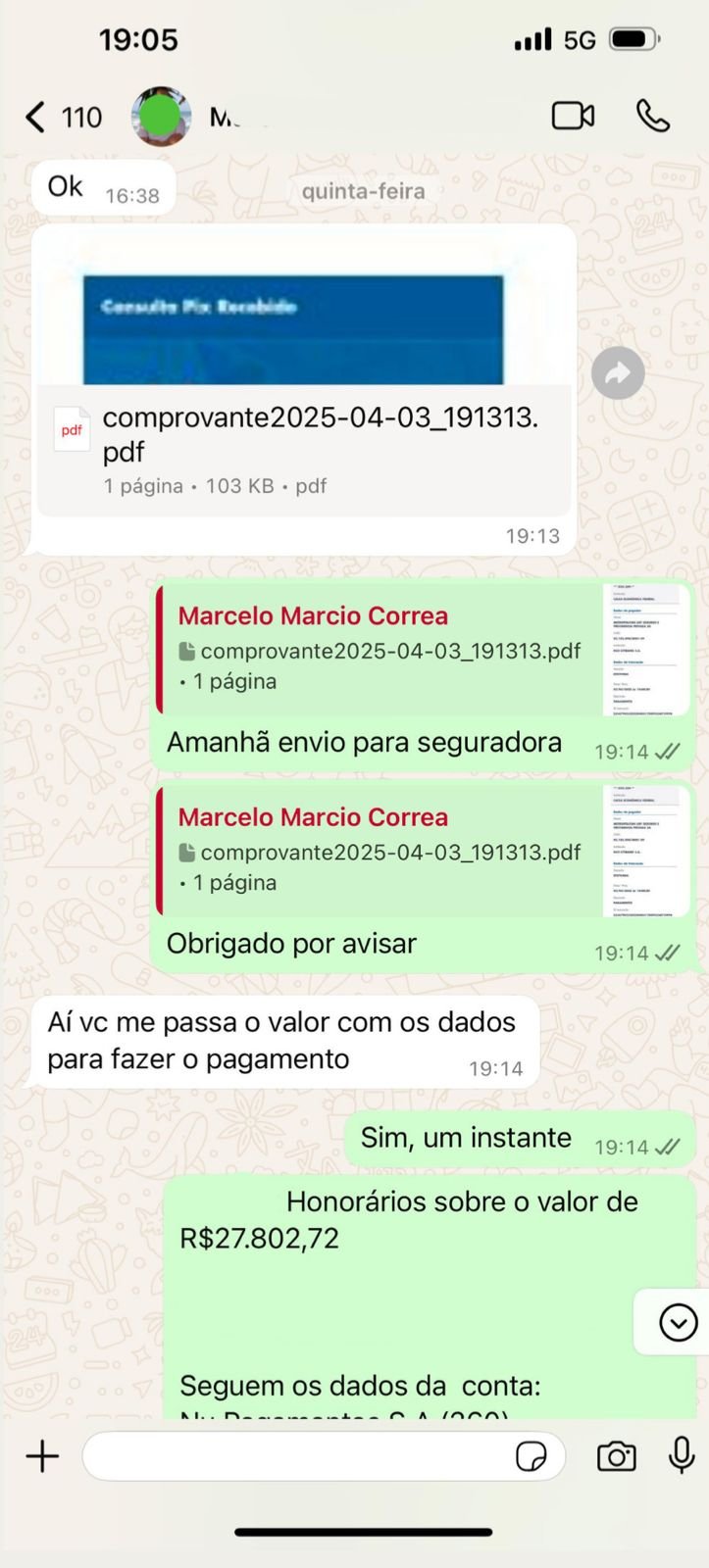Focus the message text field
Image resolution: width=709 pixels, height=1568 pixels.
point(294,1456)
